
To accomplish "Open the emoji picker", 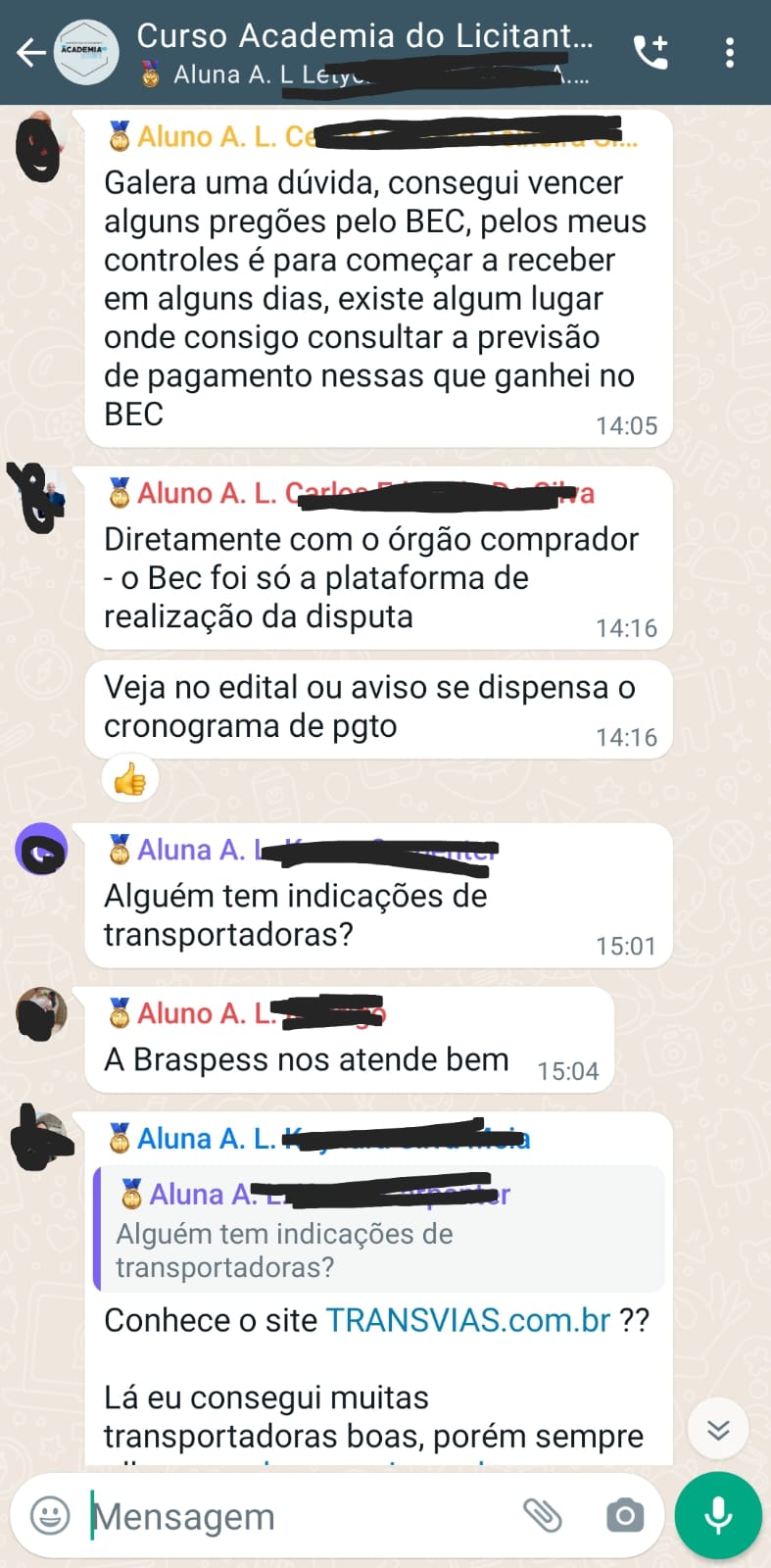I will 50,1516.
